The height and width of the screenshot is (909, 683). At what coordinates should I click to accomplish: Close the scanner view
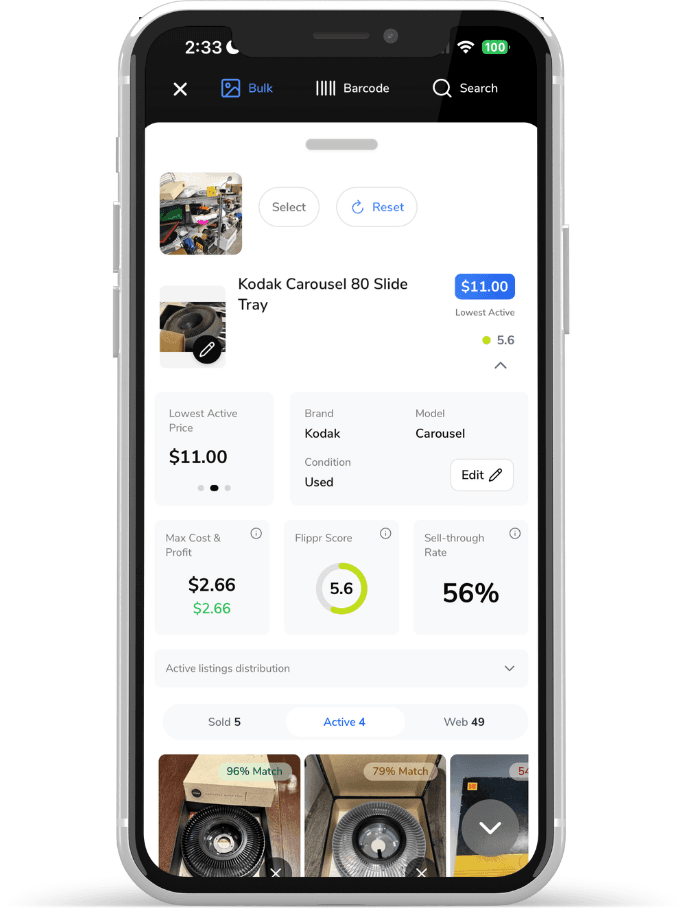coord(180,89)
